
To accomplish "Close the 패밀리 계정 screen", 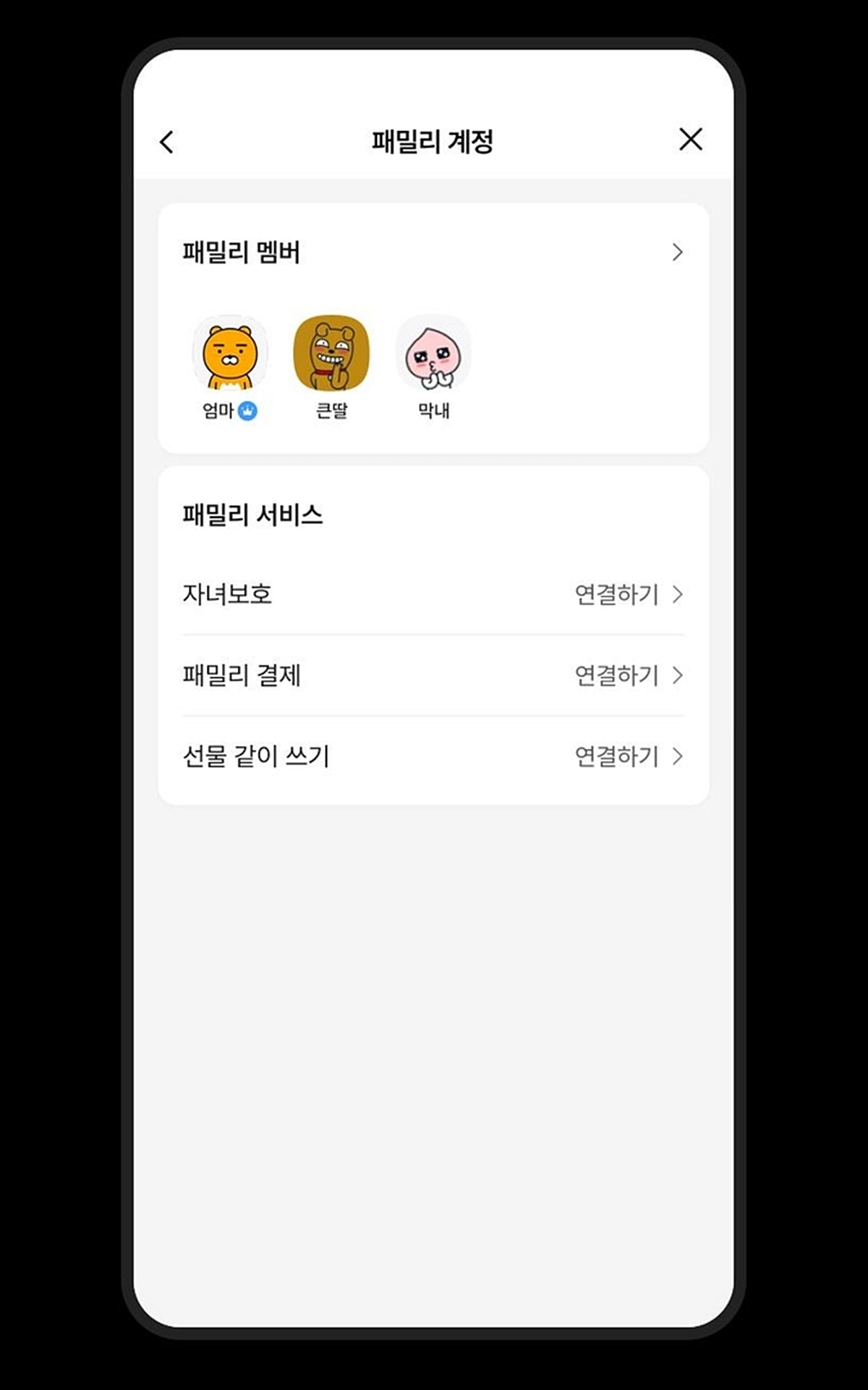I will pyautogui.click(x=691, y=140).
